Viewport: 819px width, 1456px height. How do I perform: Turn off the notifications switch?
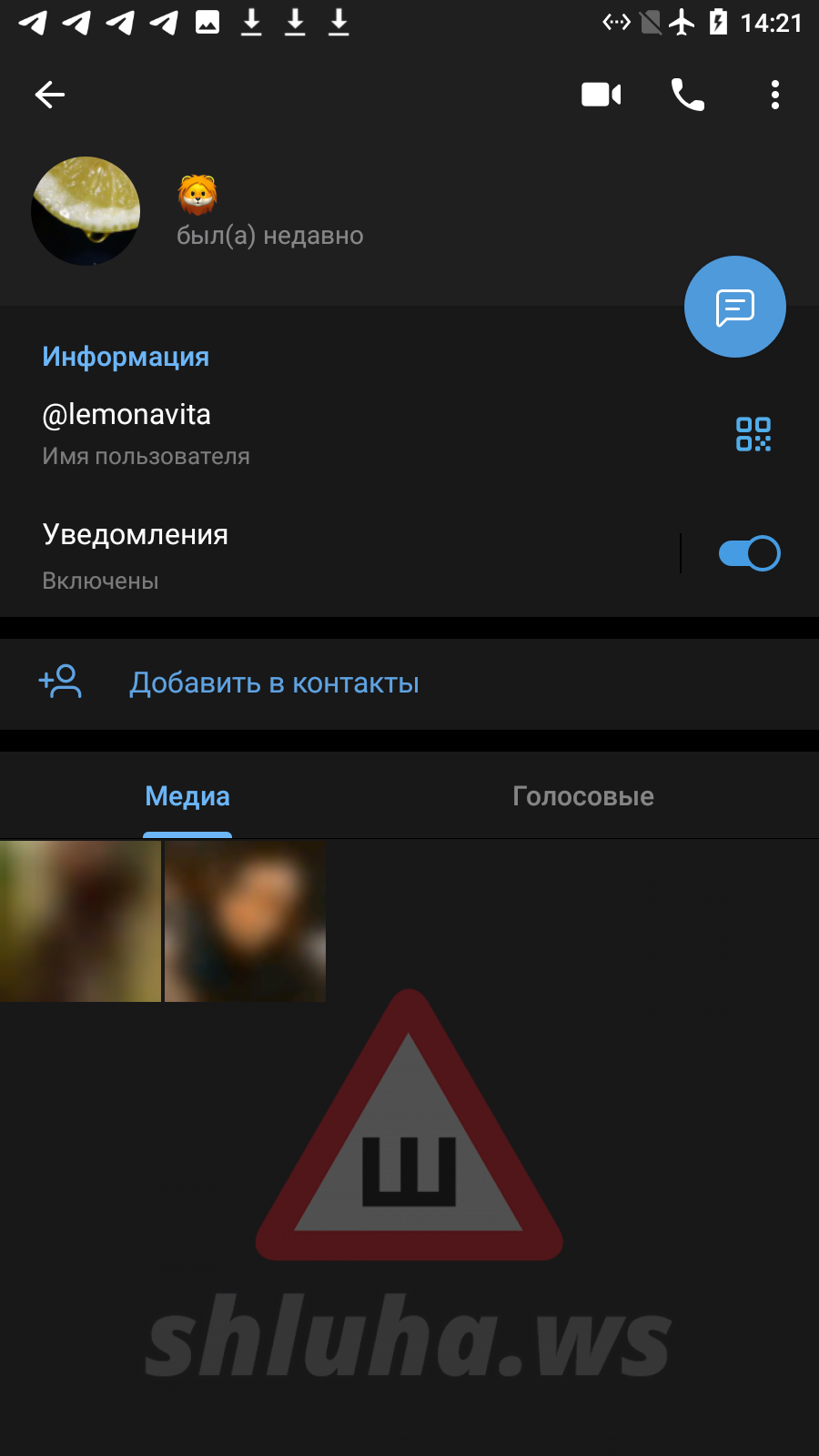(749, 553)
